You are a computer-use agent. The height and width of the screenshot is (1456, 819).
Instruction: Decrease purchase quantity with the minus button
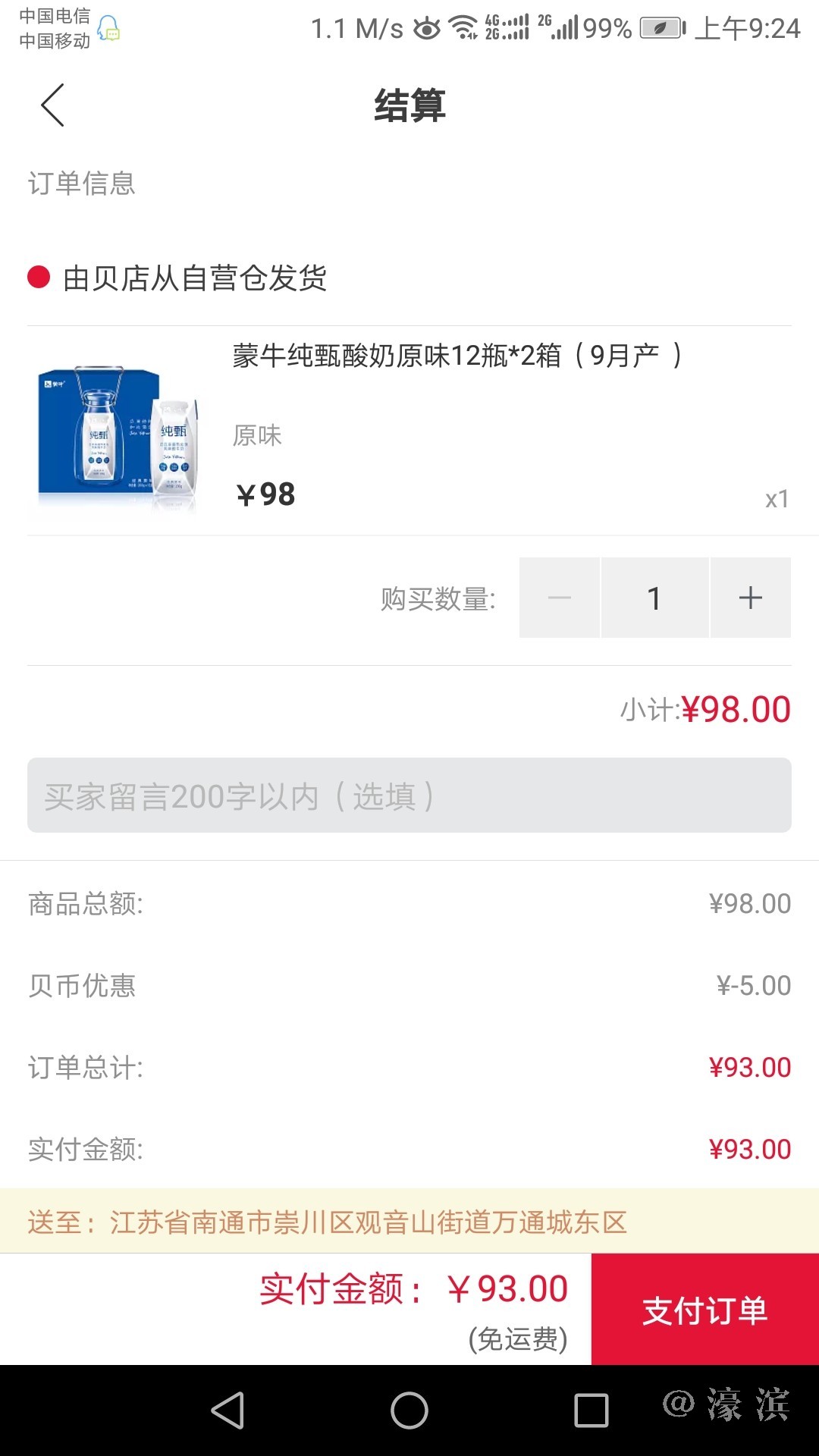click(x=560, y=598)
